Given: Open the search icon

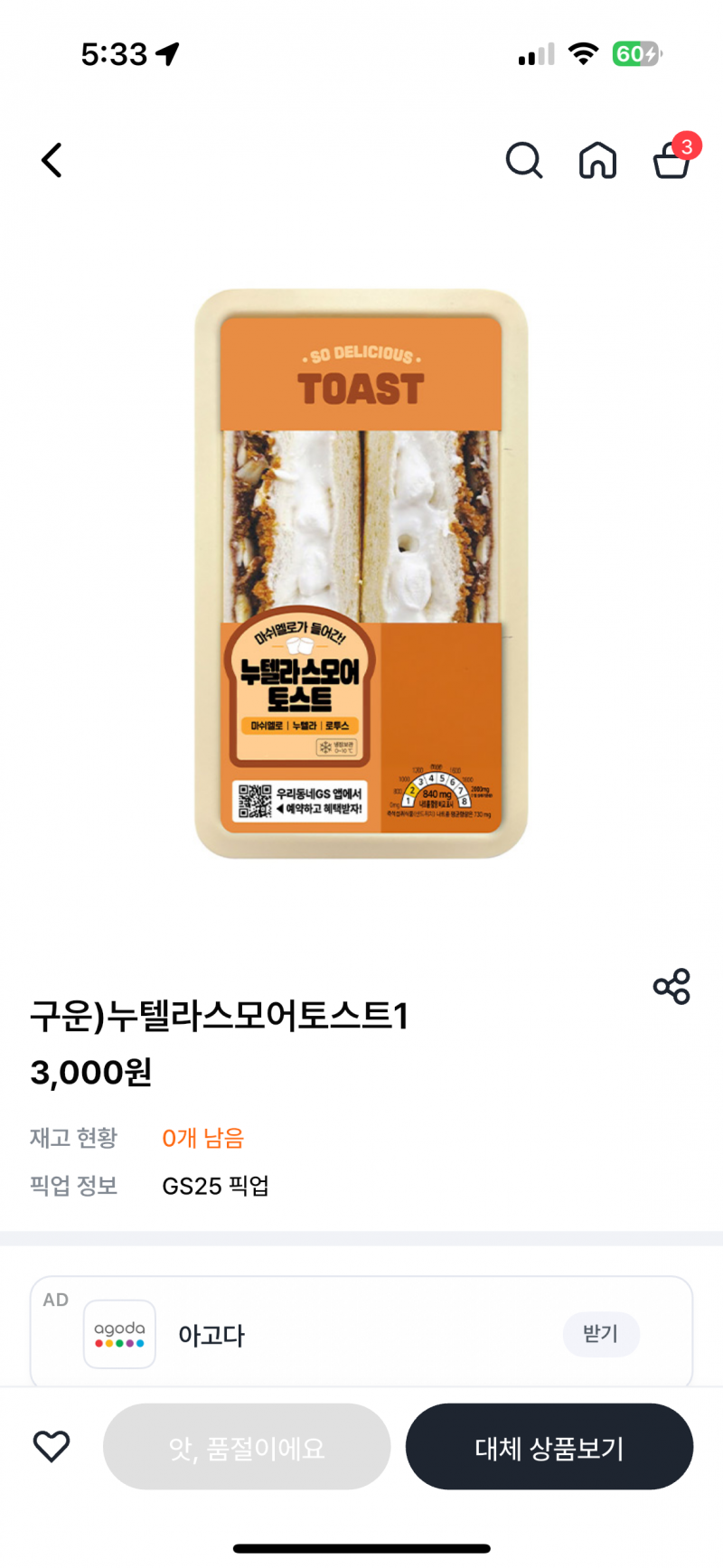Looking at the screenshot, I should (524, 161).
